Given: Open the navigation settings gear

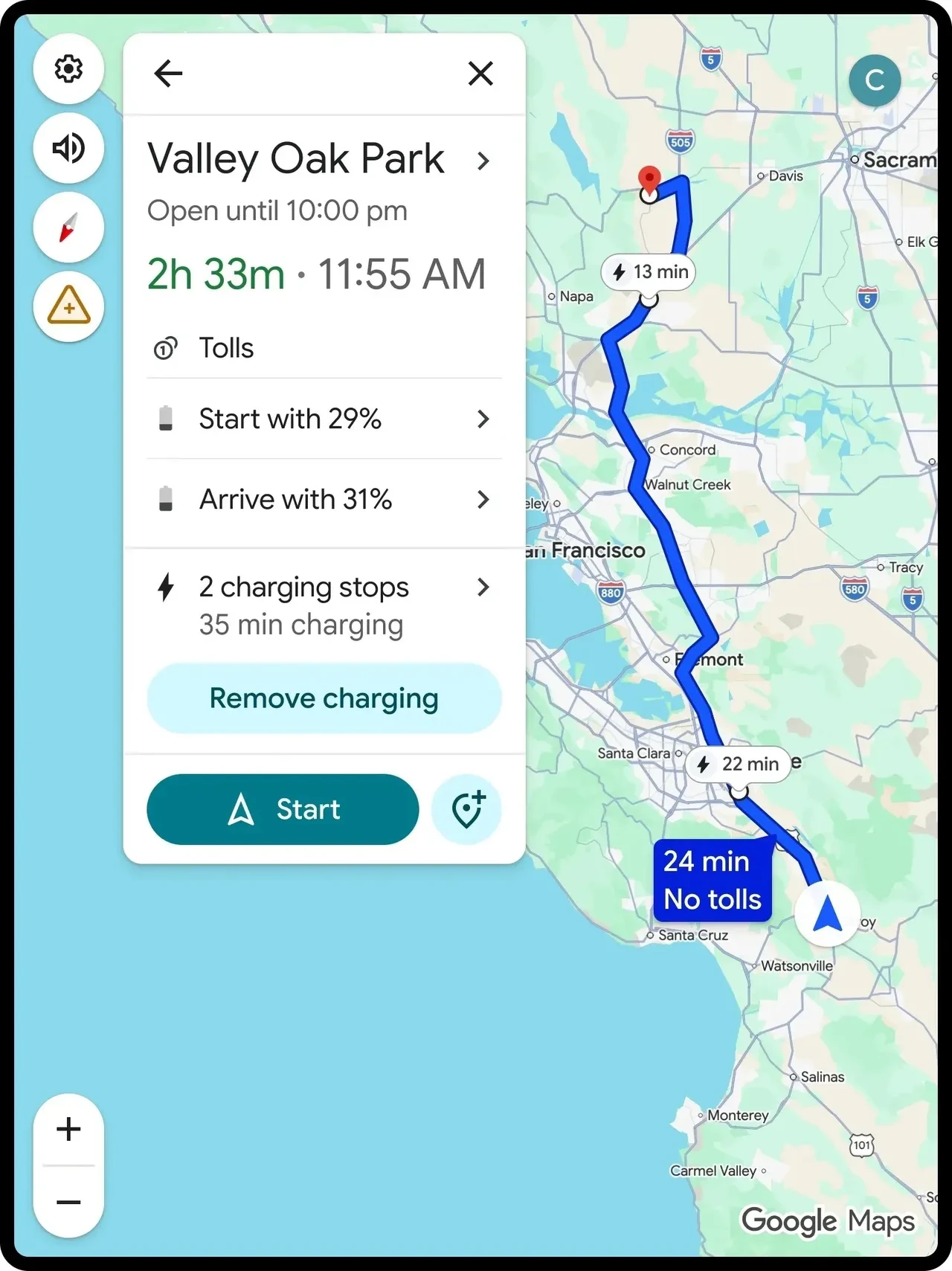Looking at the screenshot, I should point(68,68).
